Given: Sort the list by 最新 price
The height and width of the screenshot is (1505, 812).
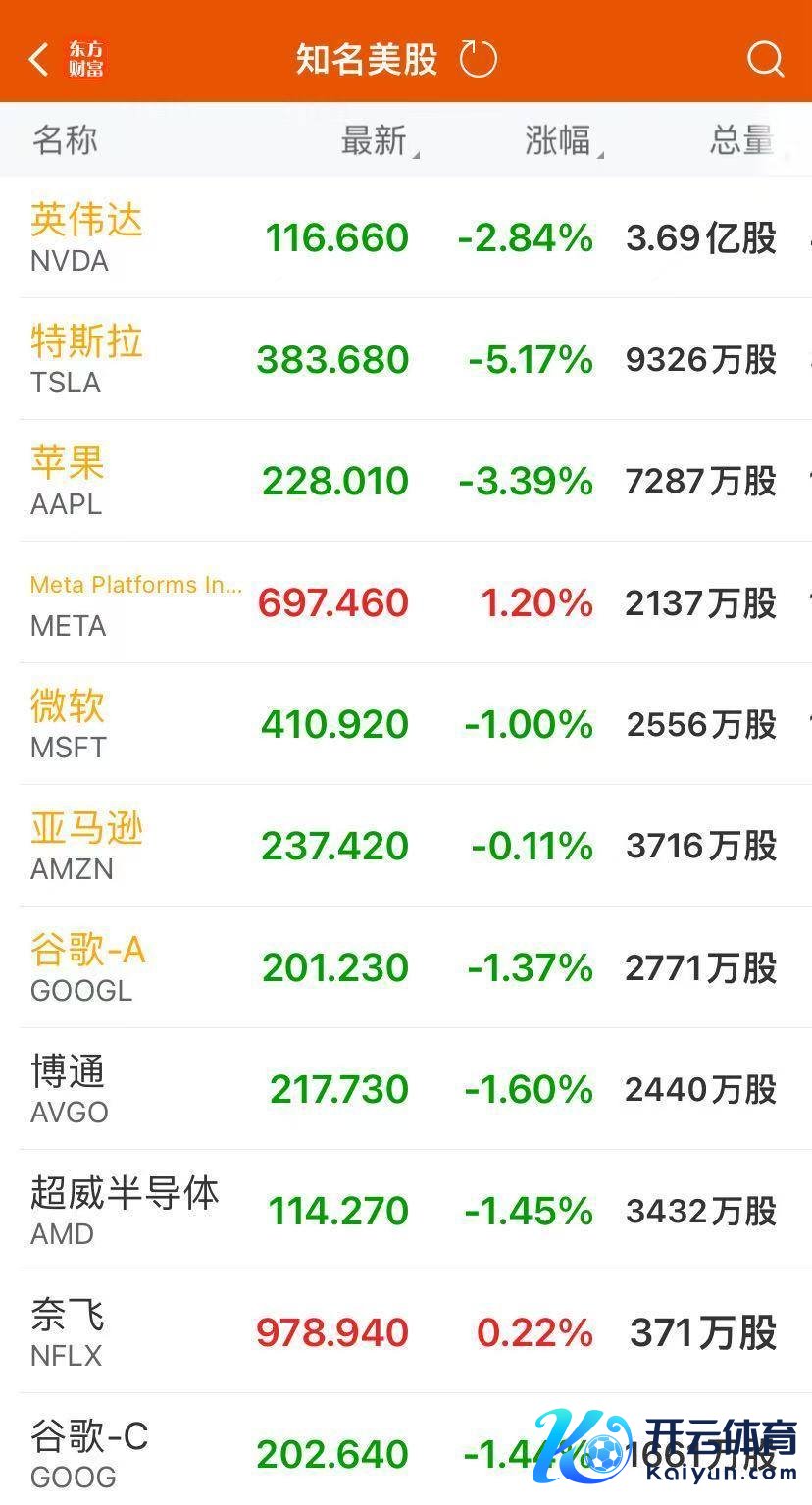Looking at the screenshot, I should point(376,140).
